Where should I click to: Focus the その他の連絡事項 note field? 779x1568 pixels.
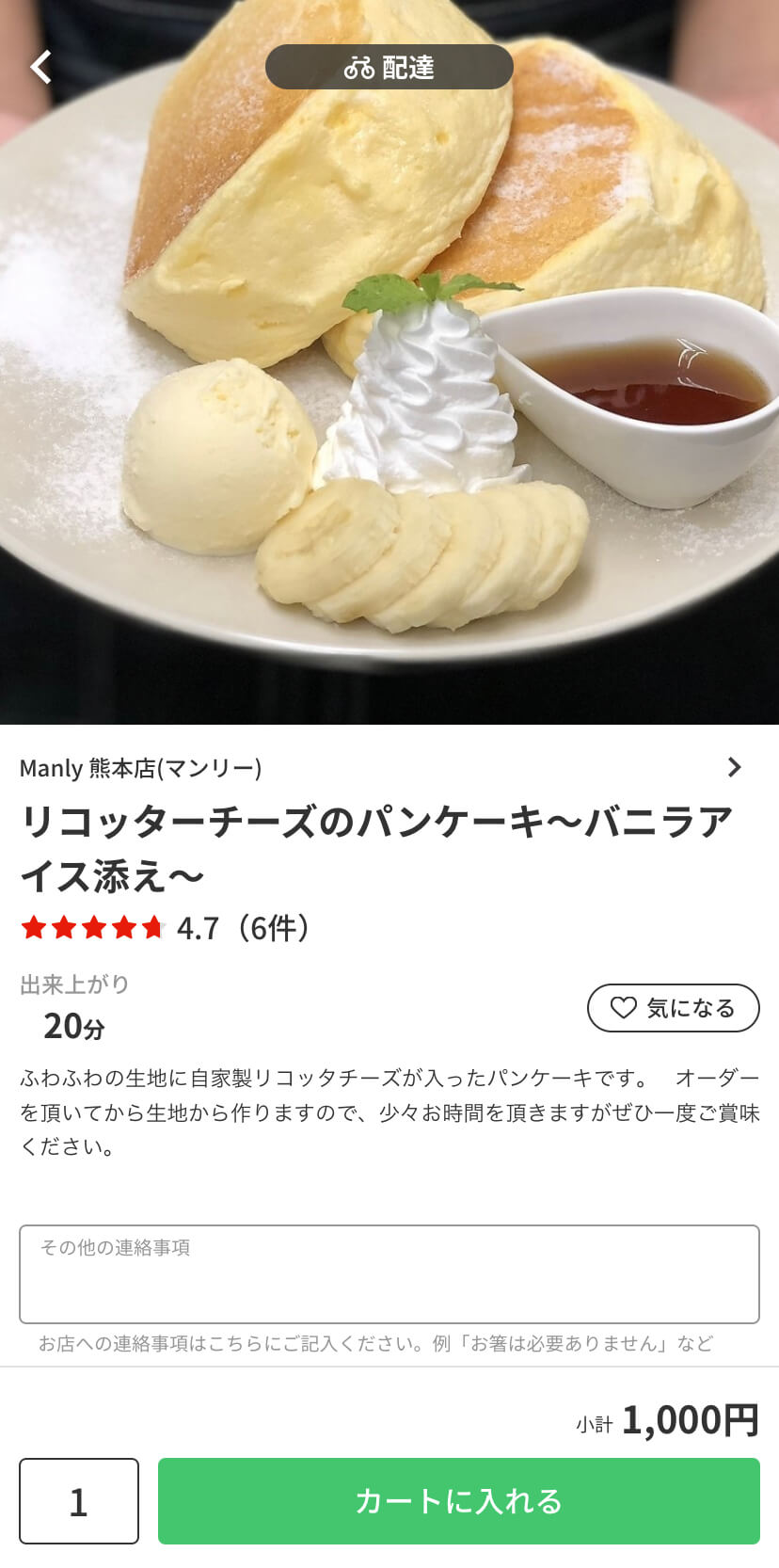(389, 1274)
